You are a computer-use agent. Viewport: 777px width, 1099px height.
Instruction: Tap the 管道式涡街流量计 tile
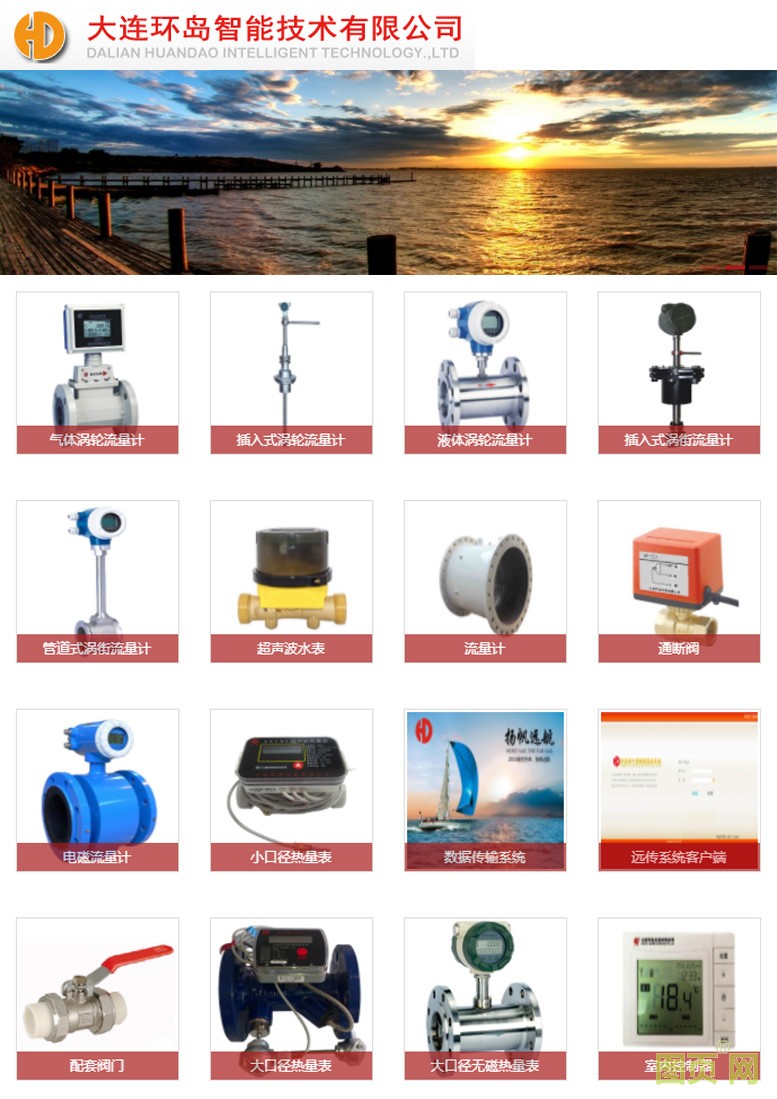pos(97,581)
